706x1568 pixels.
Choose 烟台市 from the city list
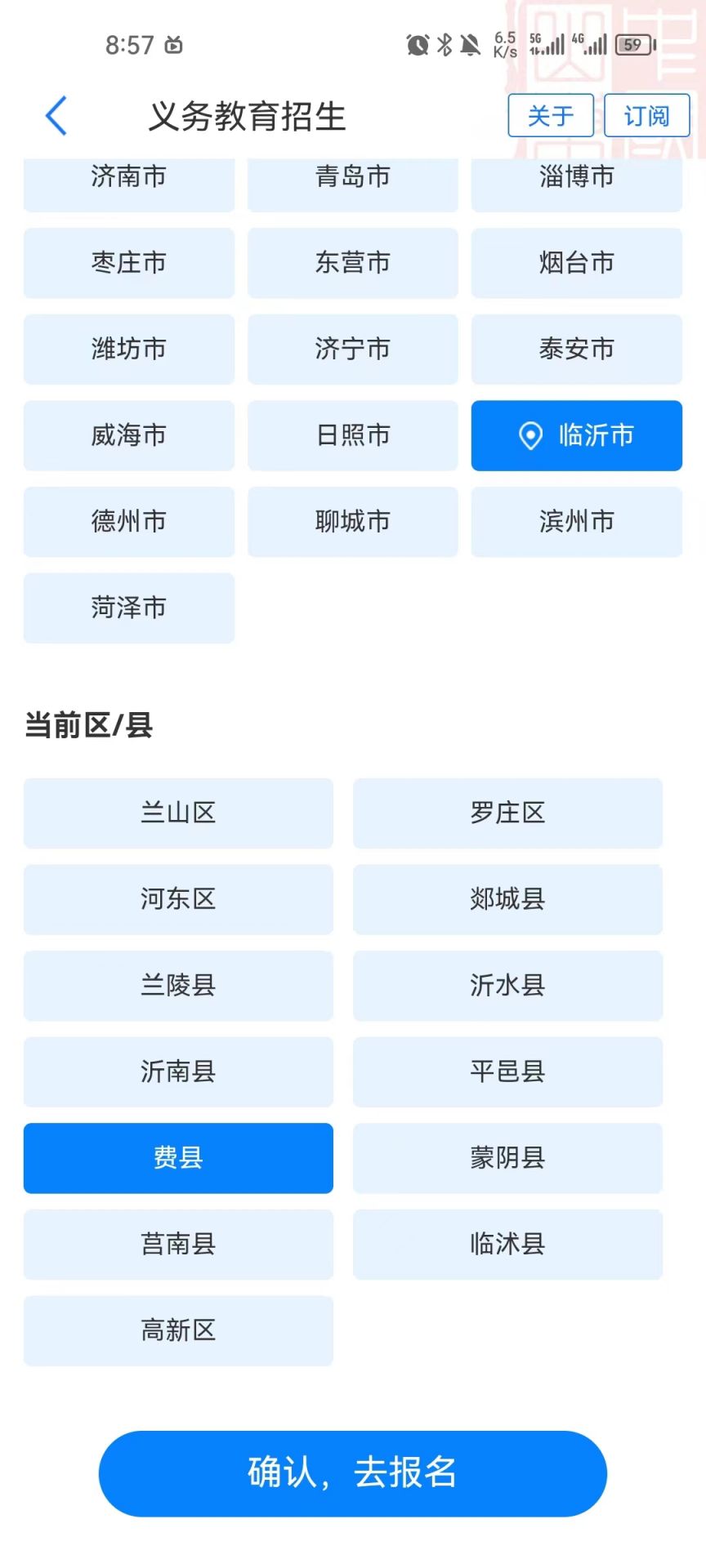point(577,263)
